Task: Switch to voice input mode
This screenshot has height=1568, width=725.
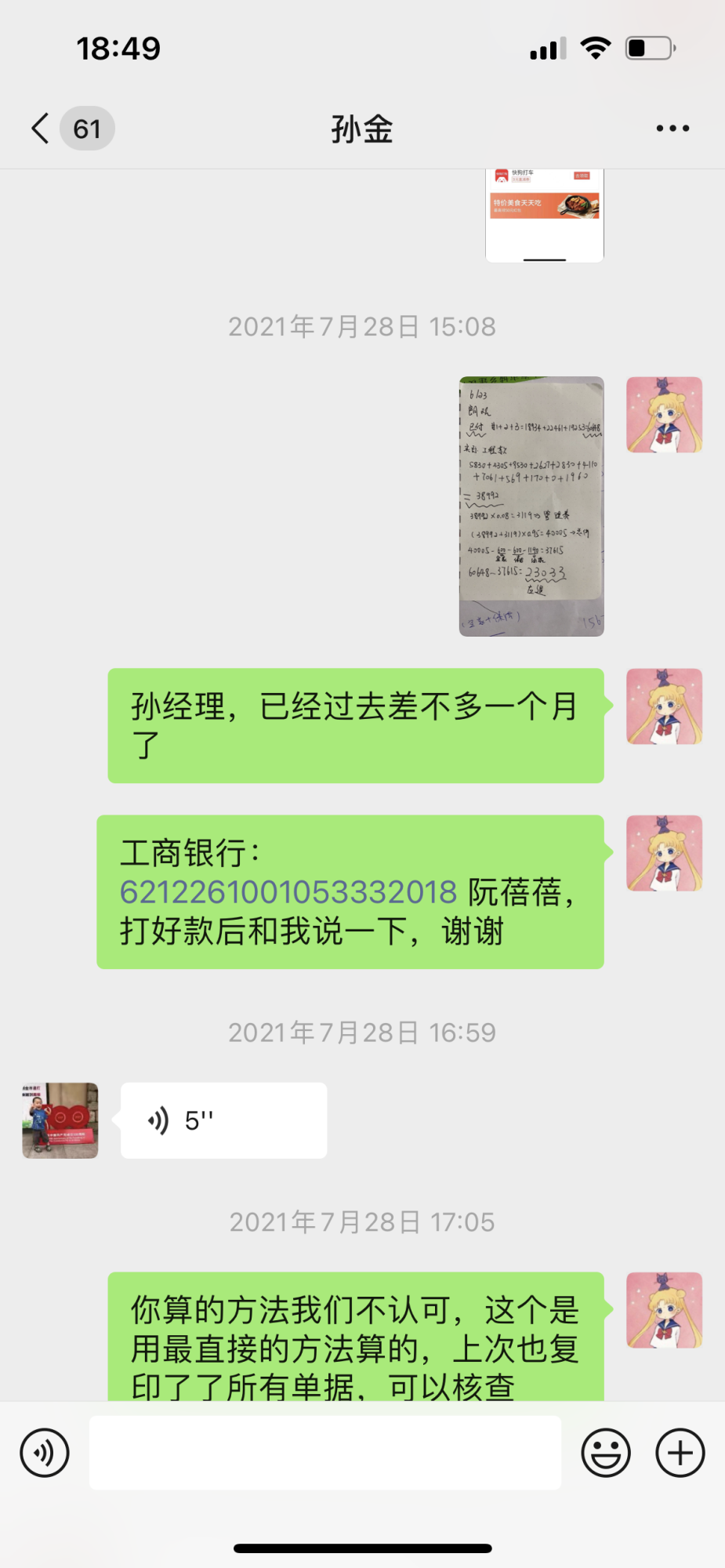Action: click(x=45, y=1453)
